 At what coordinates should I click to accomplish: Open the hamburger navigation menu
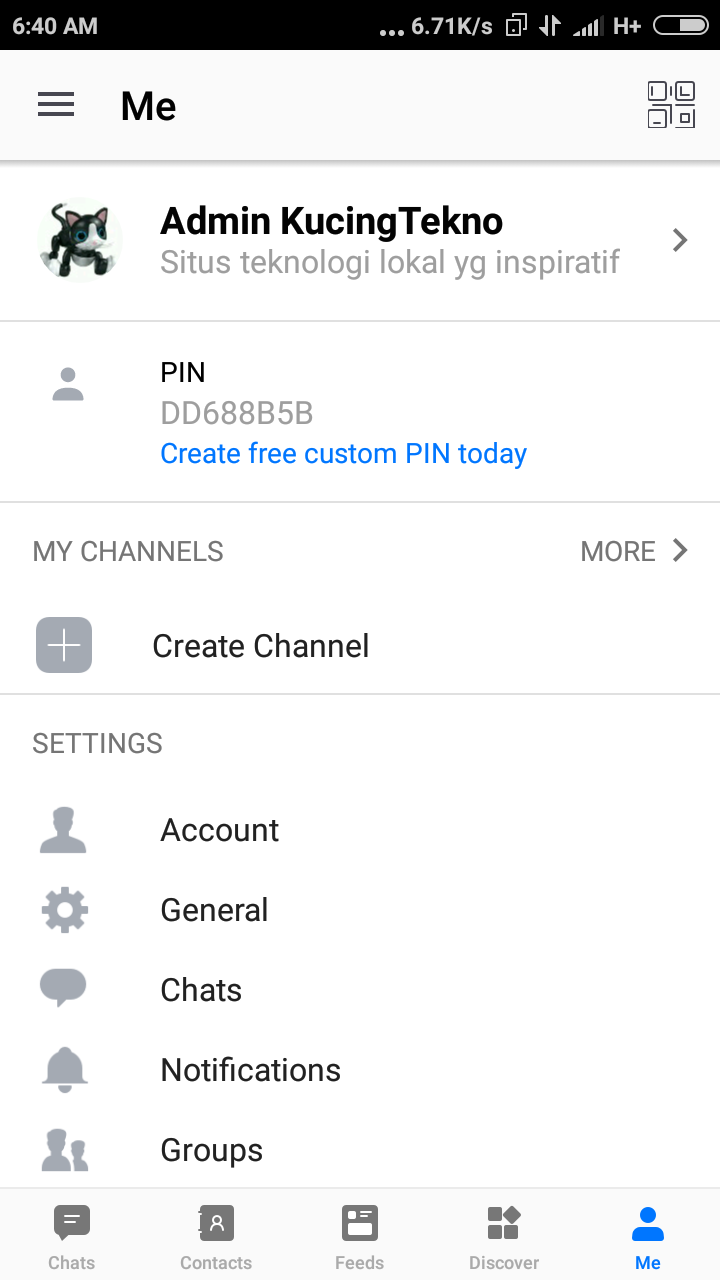click(56, 105)
